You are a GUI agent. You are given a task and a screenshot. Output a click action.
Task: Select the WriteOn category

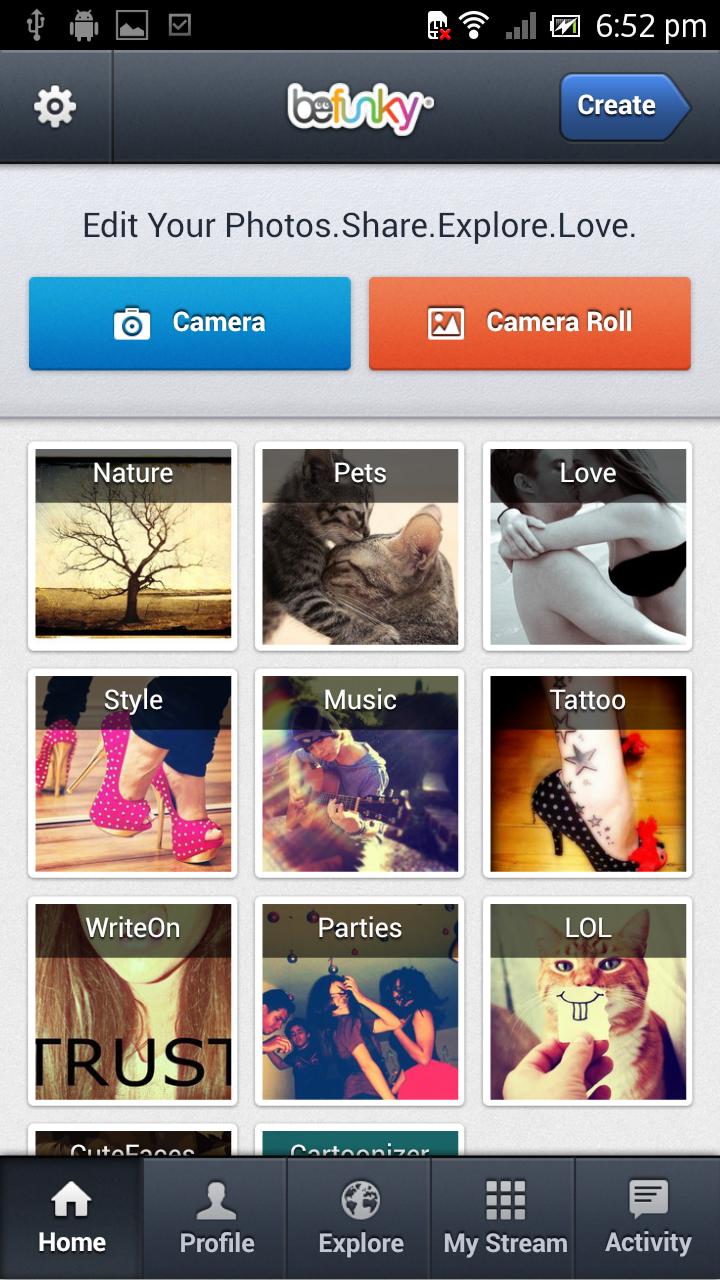coord(133,1000)
